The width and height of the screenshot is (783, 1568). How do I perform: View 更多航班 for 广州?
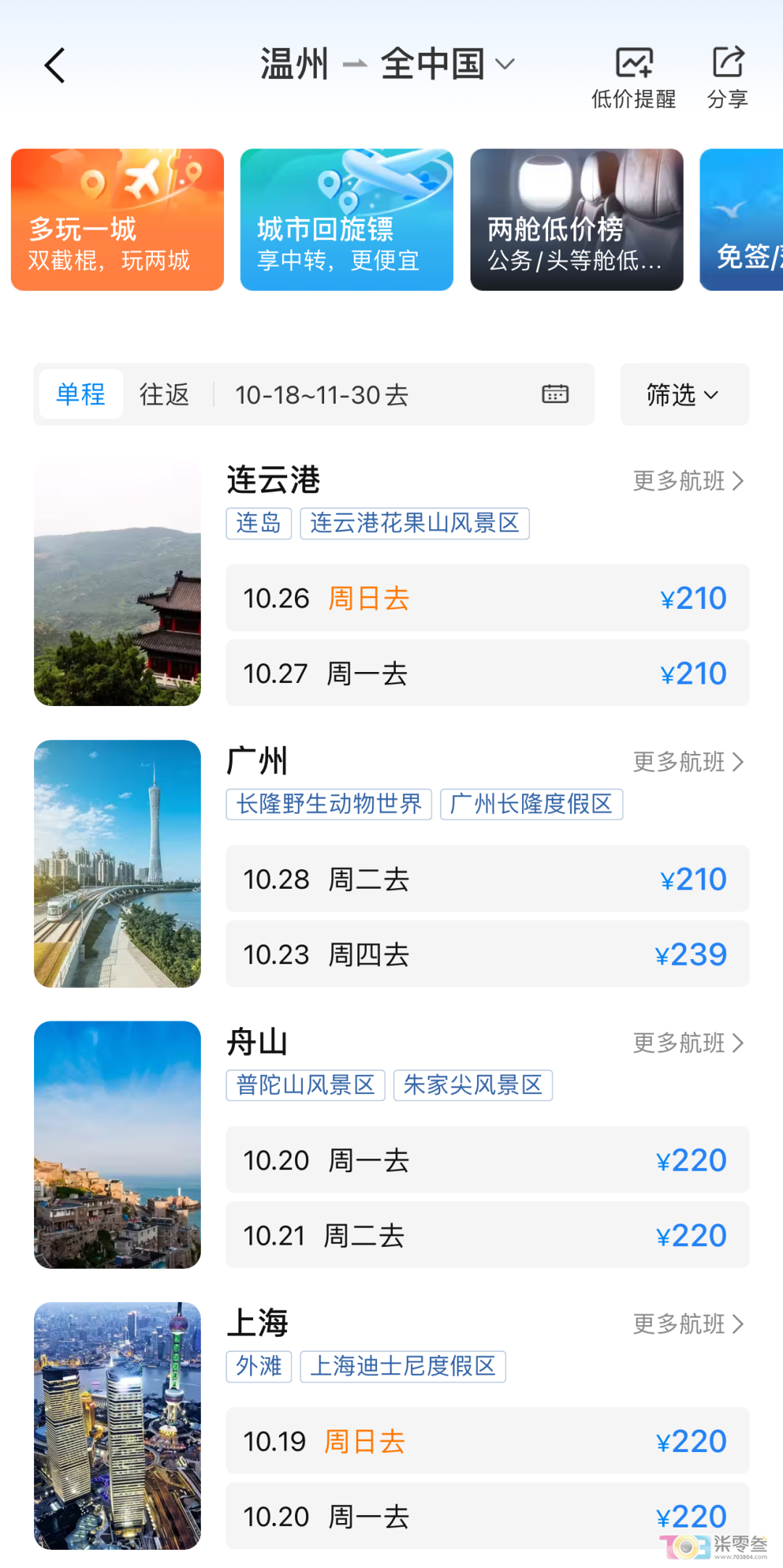[x=688, y=762]
